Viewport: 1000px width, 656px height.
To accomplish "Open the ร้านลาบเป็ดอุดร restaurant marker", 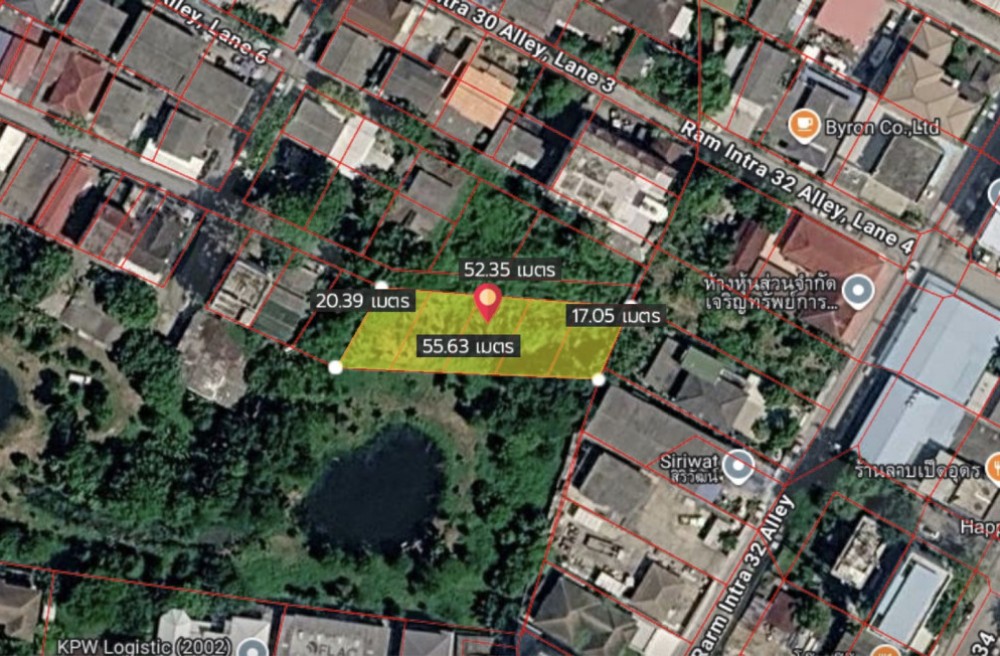I will click(994, 469).
